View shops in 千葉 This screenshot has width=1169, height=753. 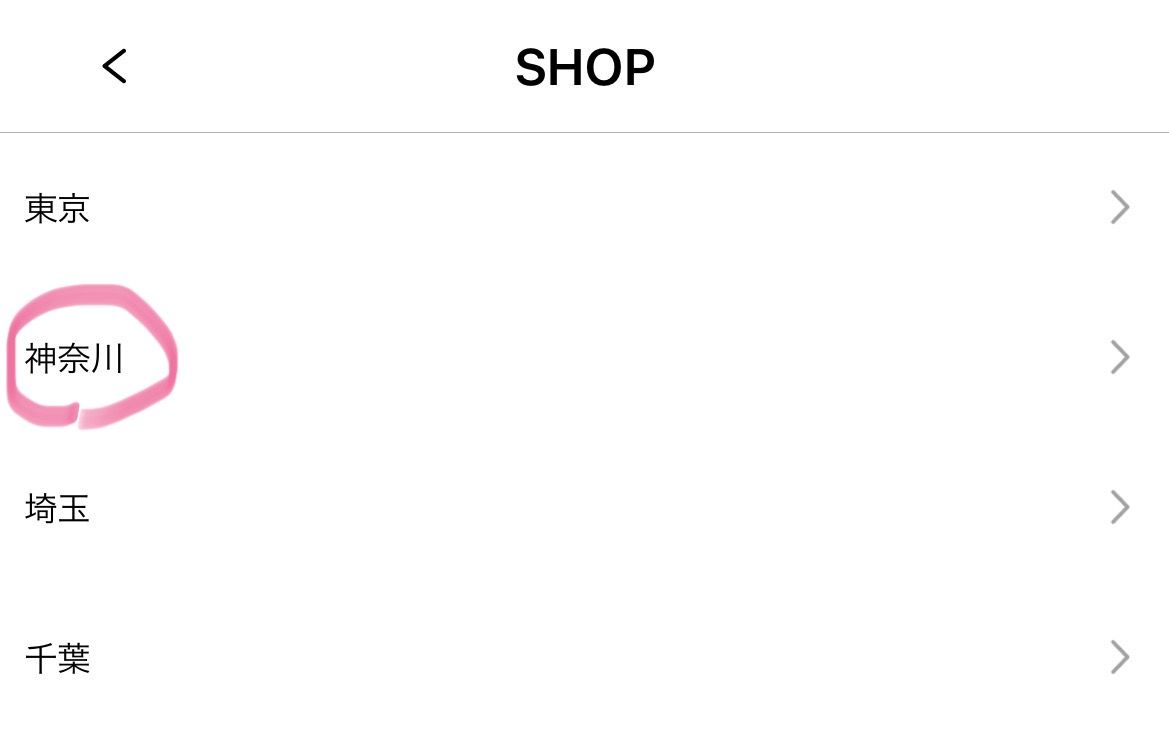tap(58, 658)
